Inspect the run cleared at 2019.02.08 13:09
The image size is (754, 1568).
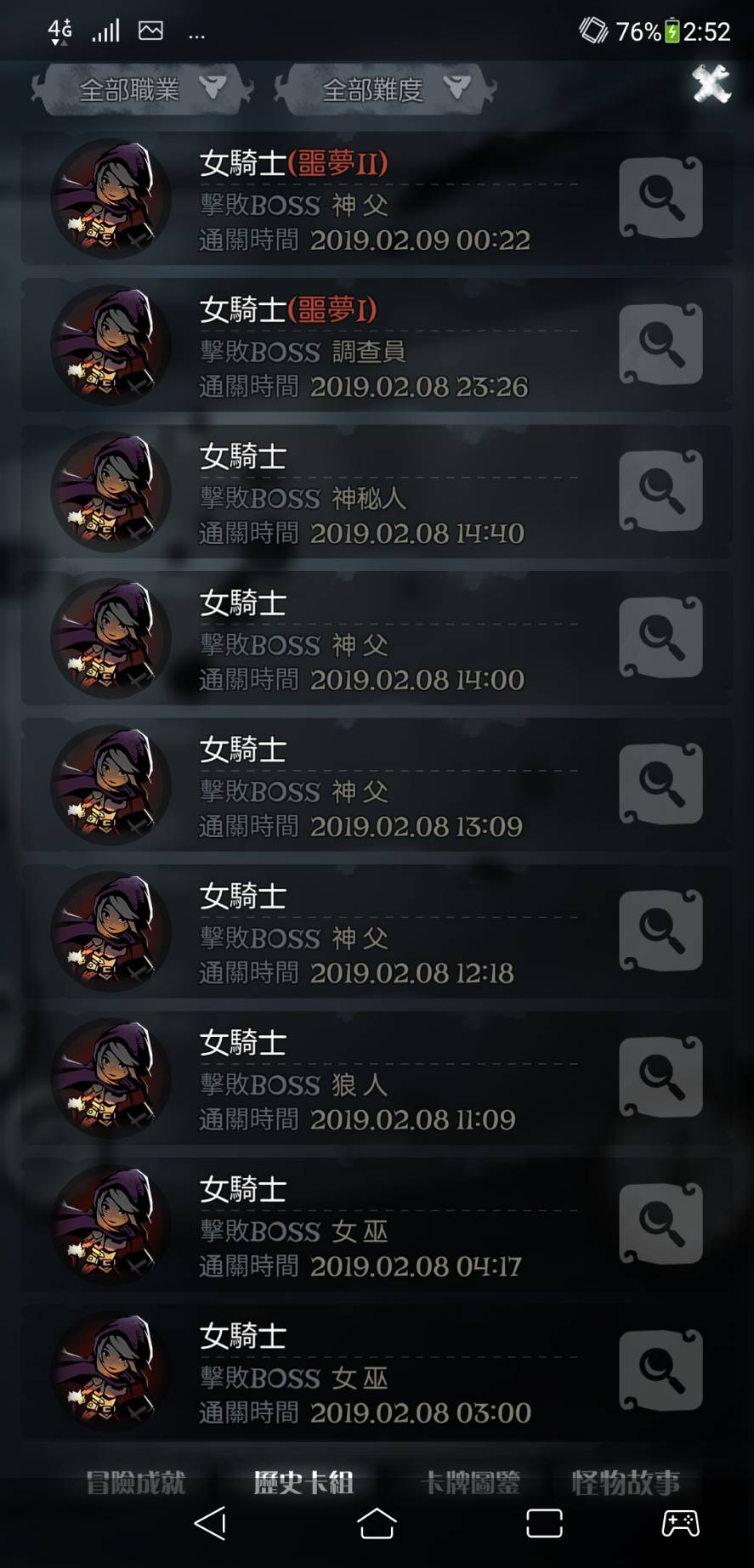(660, 784)
